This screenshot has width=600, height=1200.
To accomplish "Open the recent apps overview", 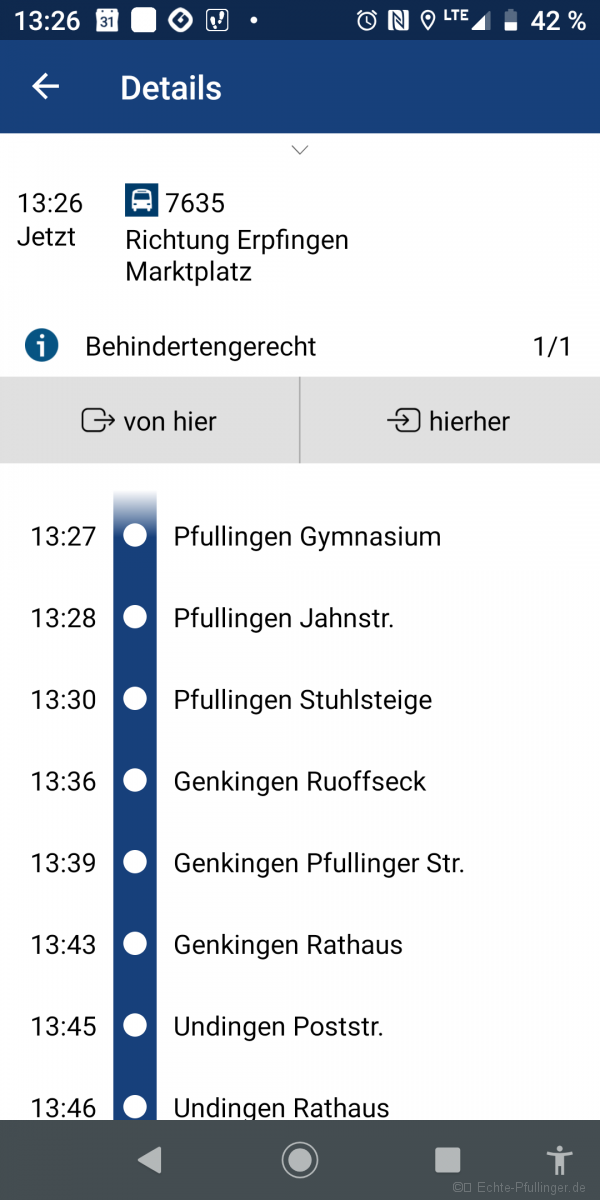I will pyautogui.click(x=447, y=1160).
